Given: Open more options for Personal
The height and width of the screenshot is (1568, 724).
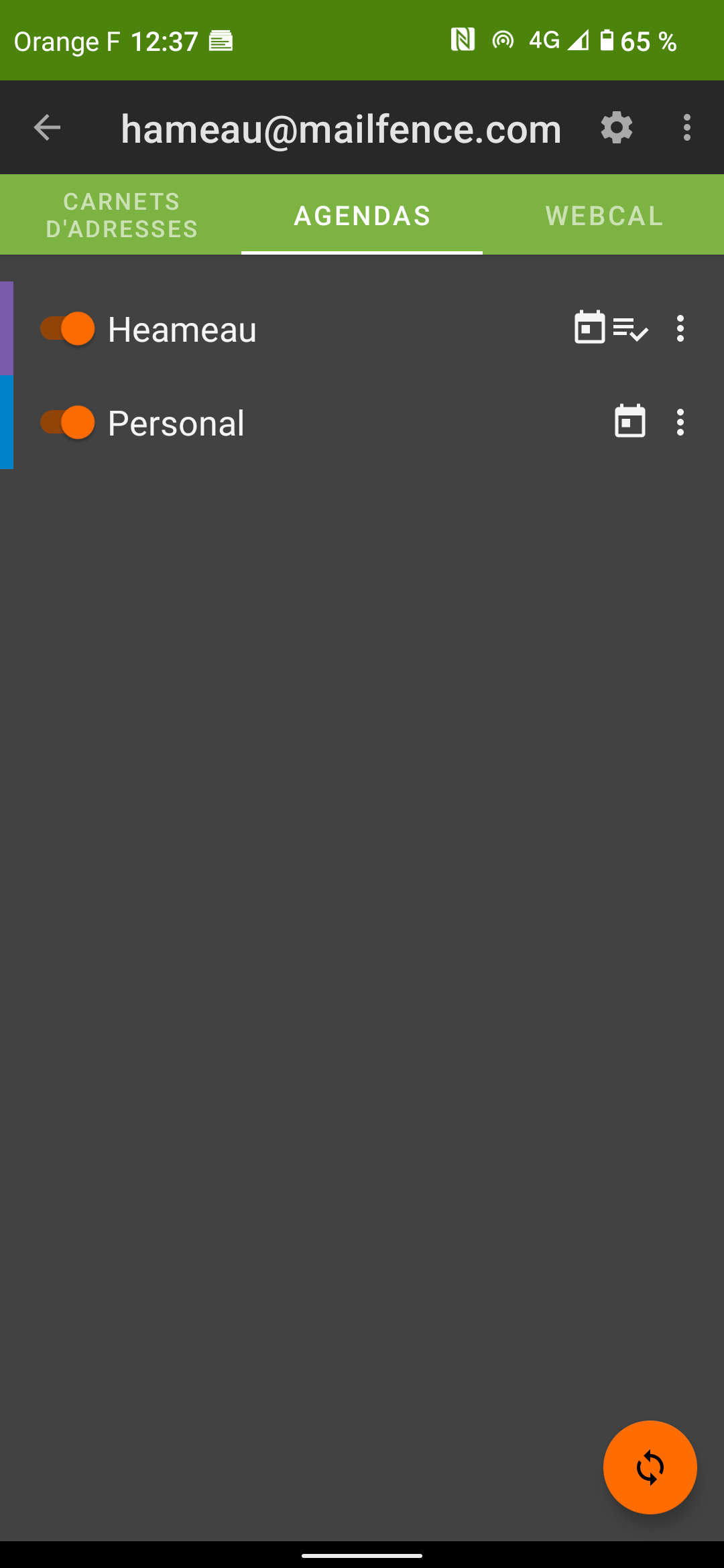Looking at the screenshot, I should (x=680, y=422).
